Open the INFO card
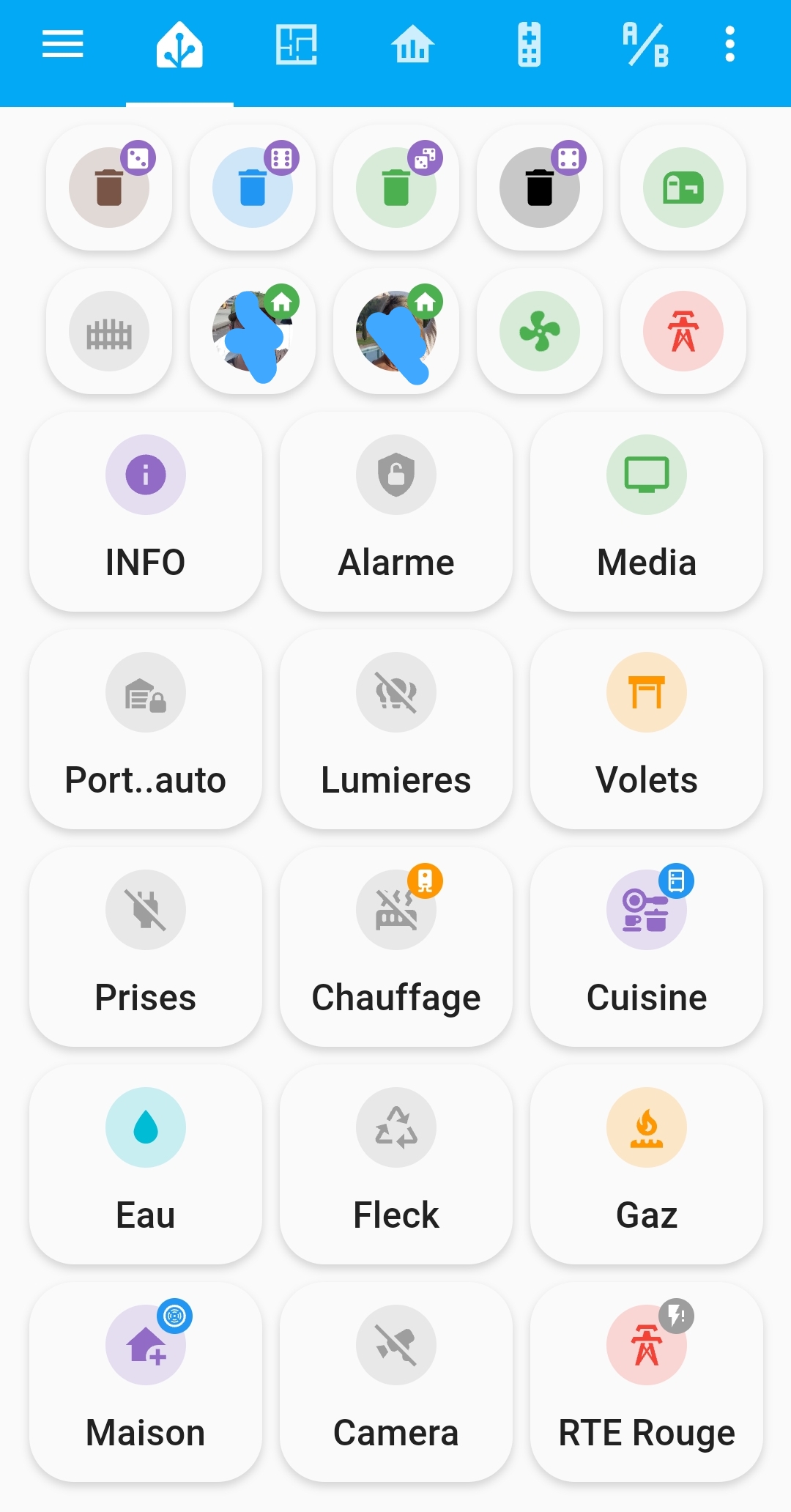The width and height of the screenshot is (791, 1512). click(x=146, y=511)
